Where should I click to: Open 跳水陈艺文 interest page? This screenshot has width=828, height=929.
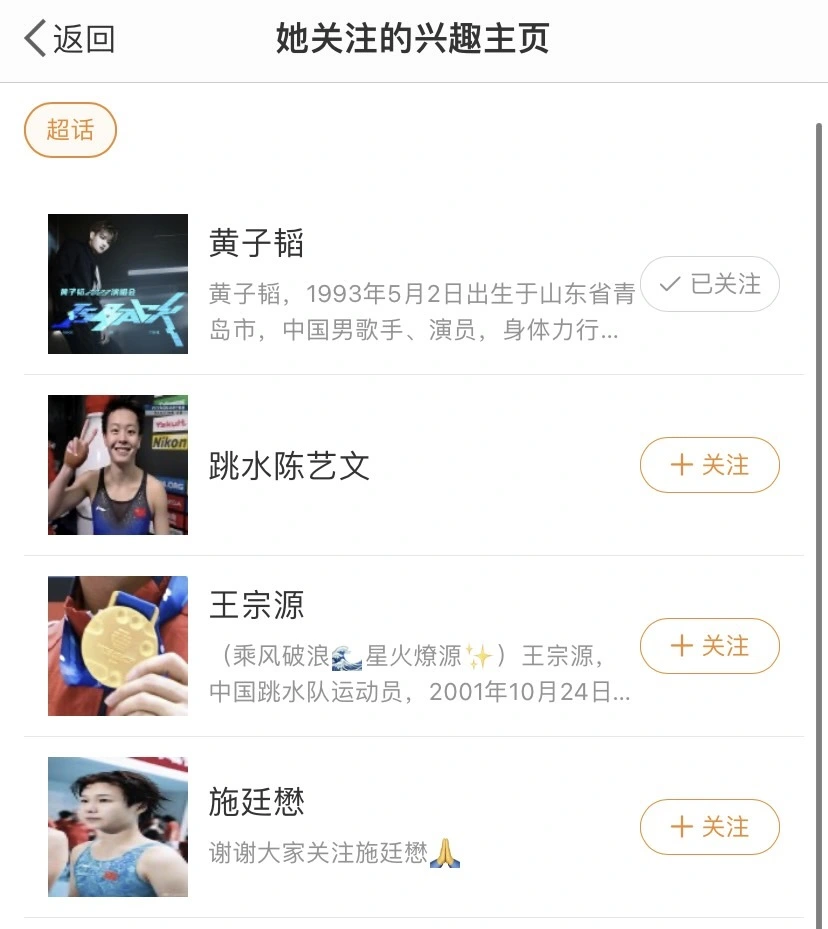pos(289,466)
